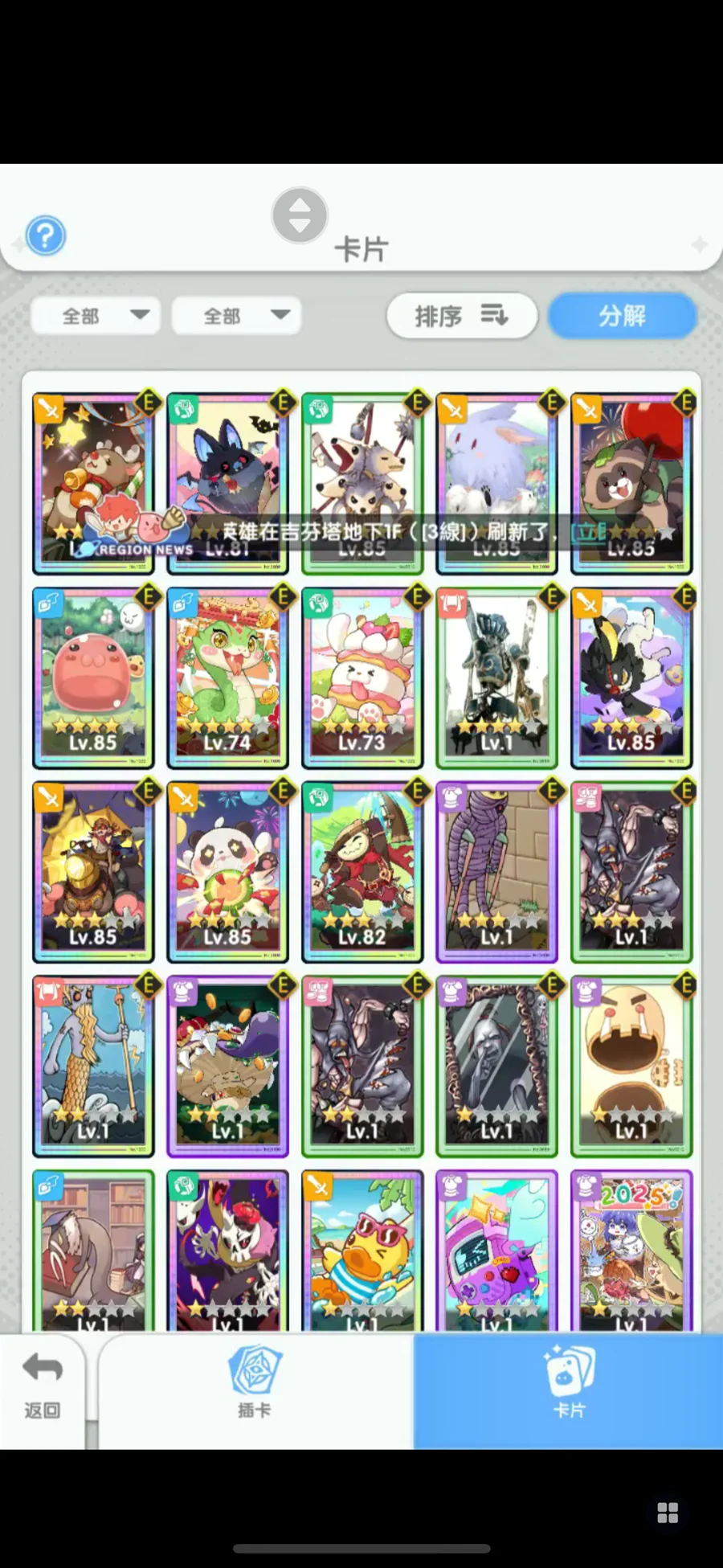Select the jack-o-lantern face card
This screenshot has height=1568, width=723.
(631, 1066)
